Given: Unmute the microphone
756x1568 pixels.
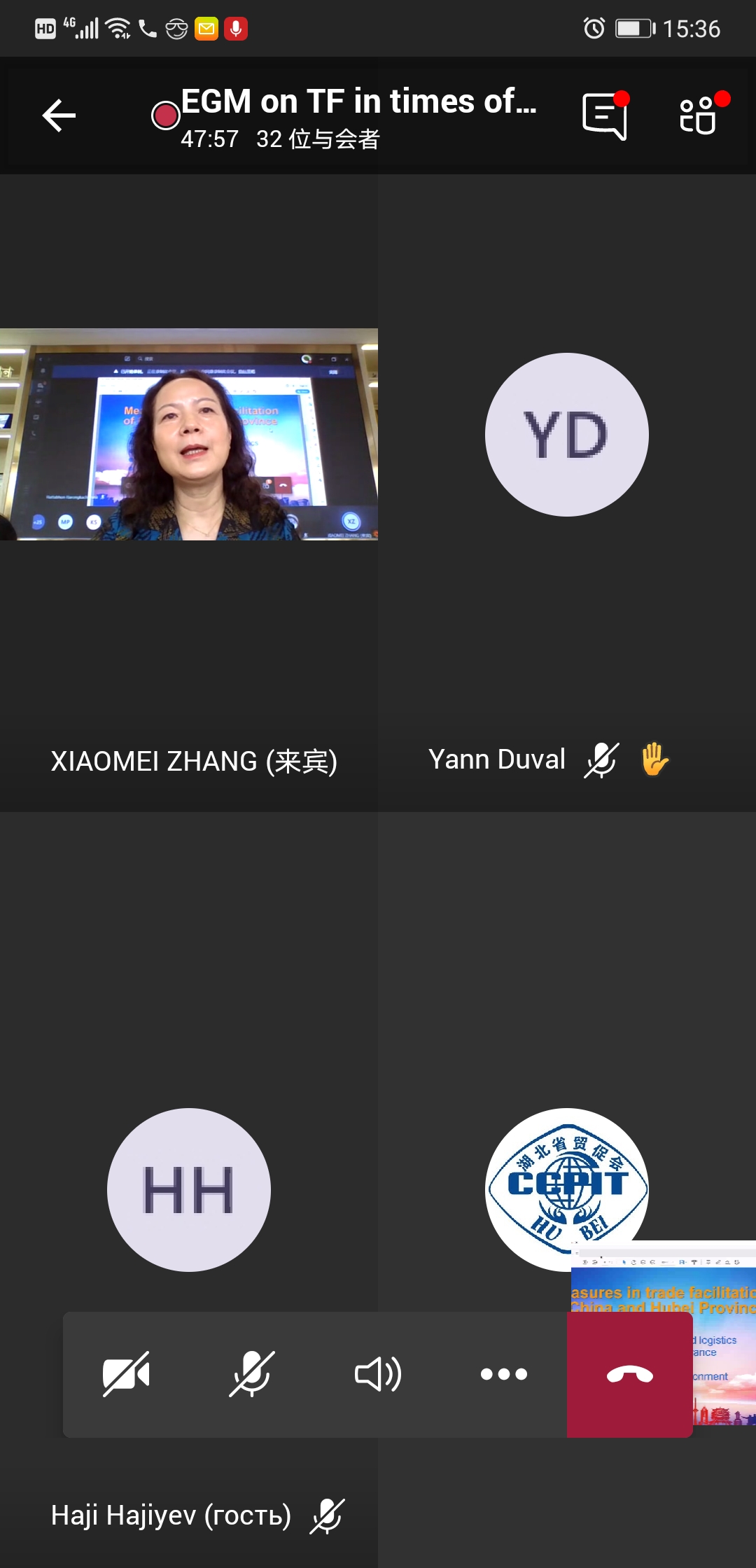Looking at the screenshot, I should (x=252, y=1374).
